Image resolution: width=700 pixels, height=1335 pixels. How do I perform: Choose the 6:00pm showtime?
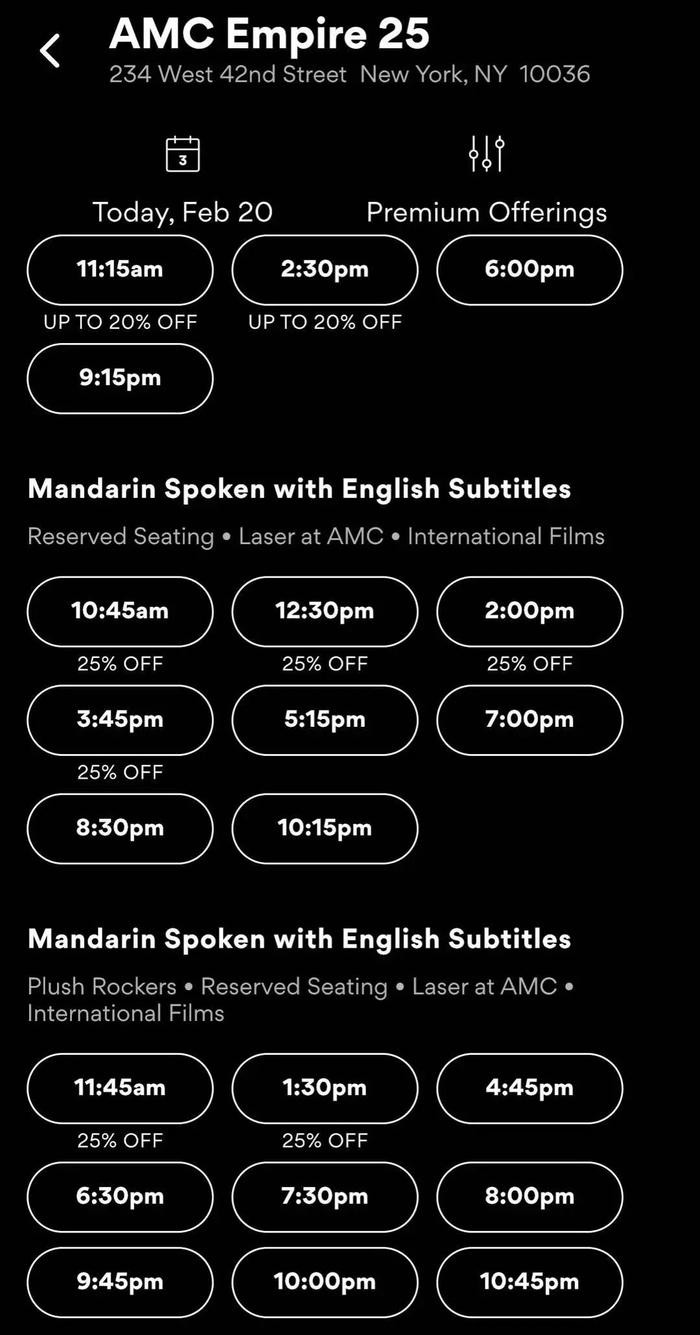click(x=529, y=269)
